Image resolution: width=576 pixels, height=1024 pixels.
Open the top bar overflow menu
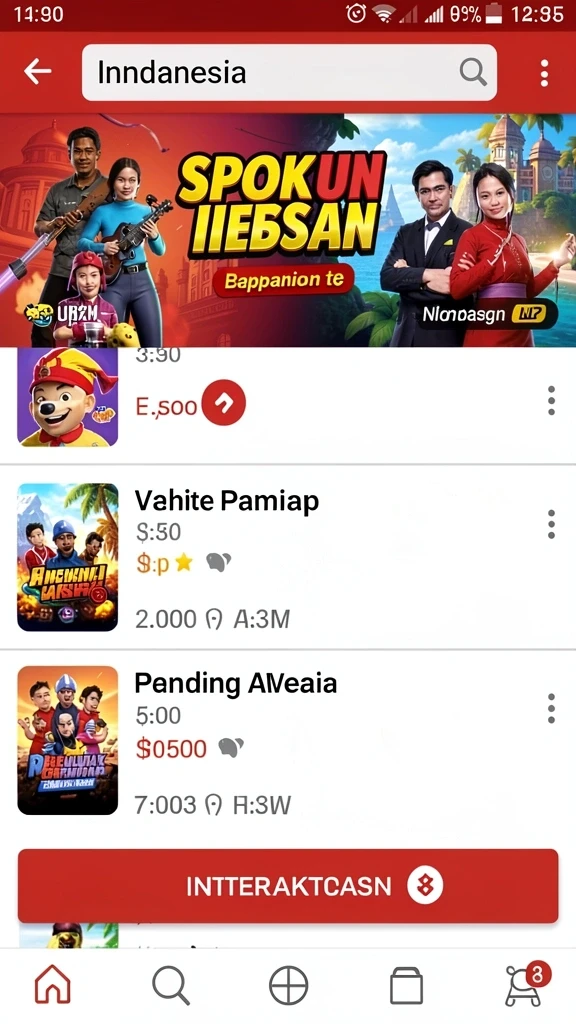(x=544, y=72)
